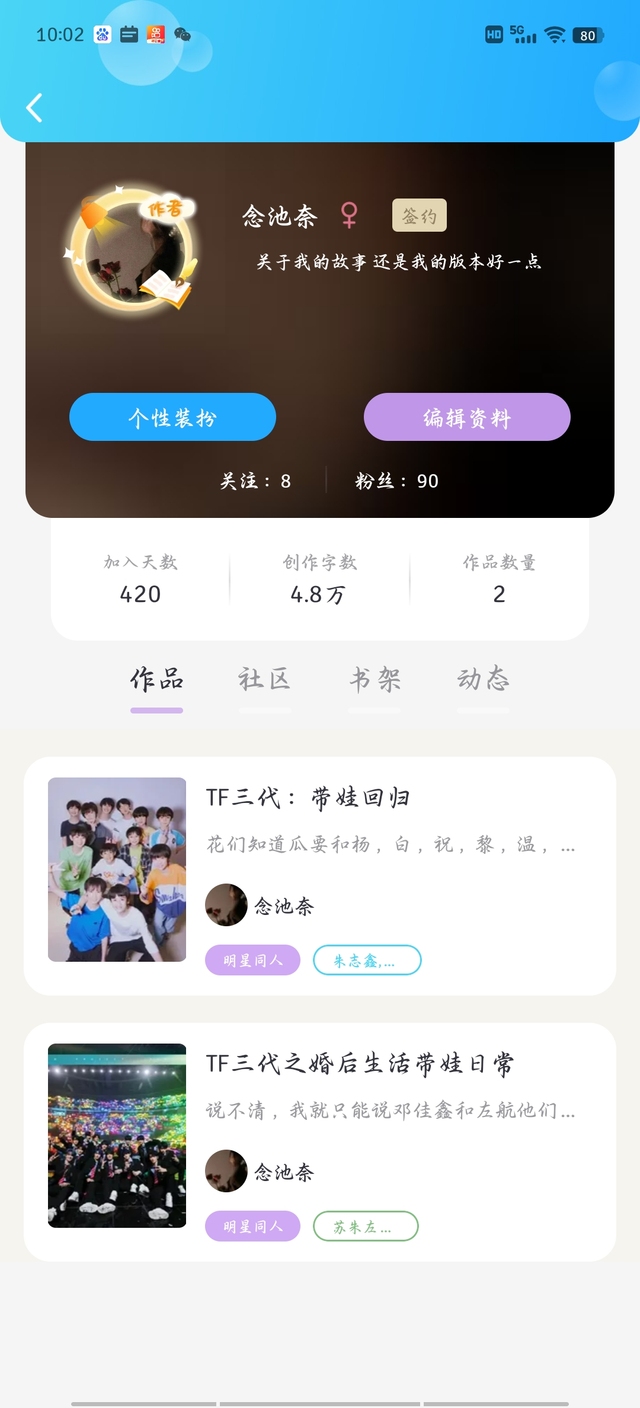Image resolution: width=640 pixels, height=1408 pixels.
Task: Open TF三代之婚后生活带娃日常
Action: tap(360, 1064)
